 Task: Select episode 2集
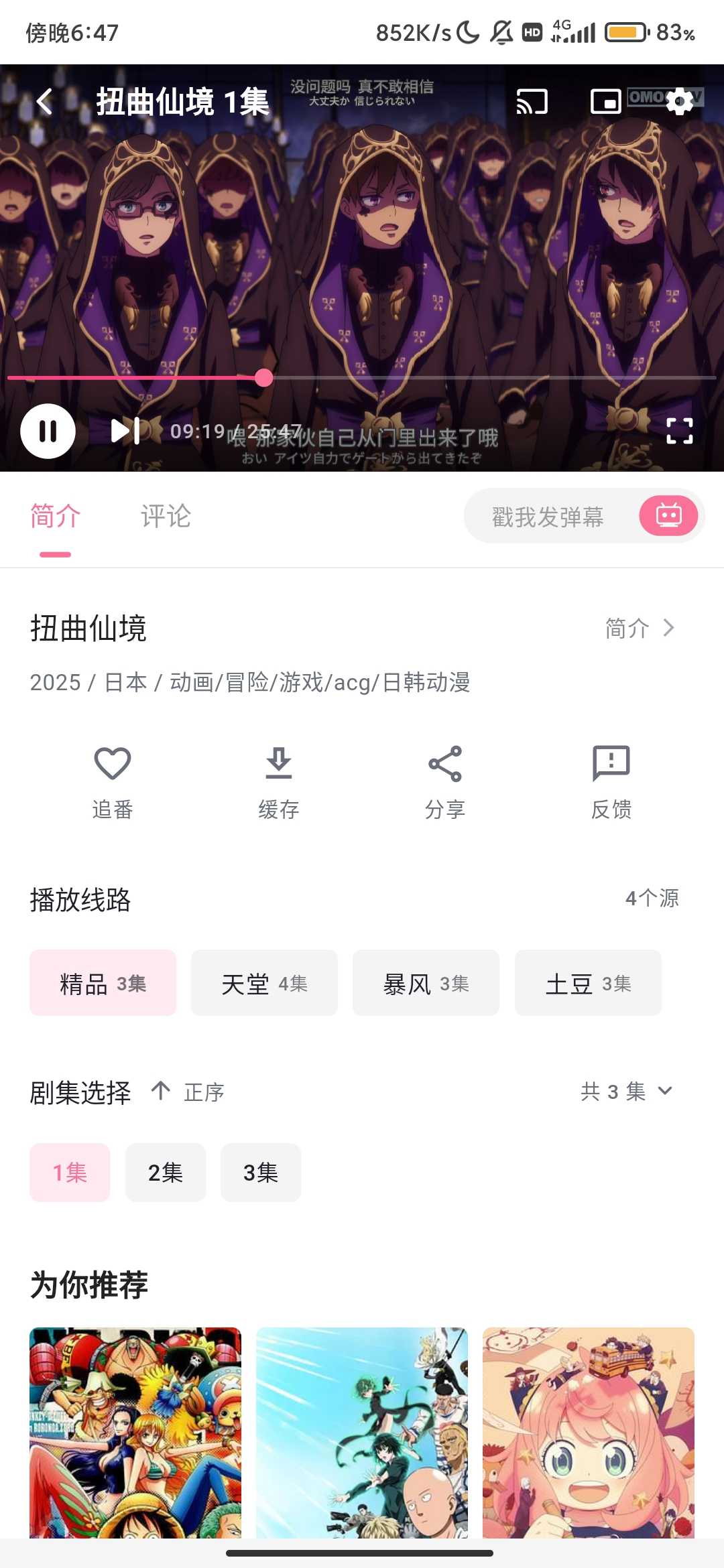(165, 1173)
